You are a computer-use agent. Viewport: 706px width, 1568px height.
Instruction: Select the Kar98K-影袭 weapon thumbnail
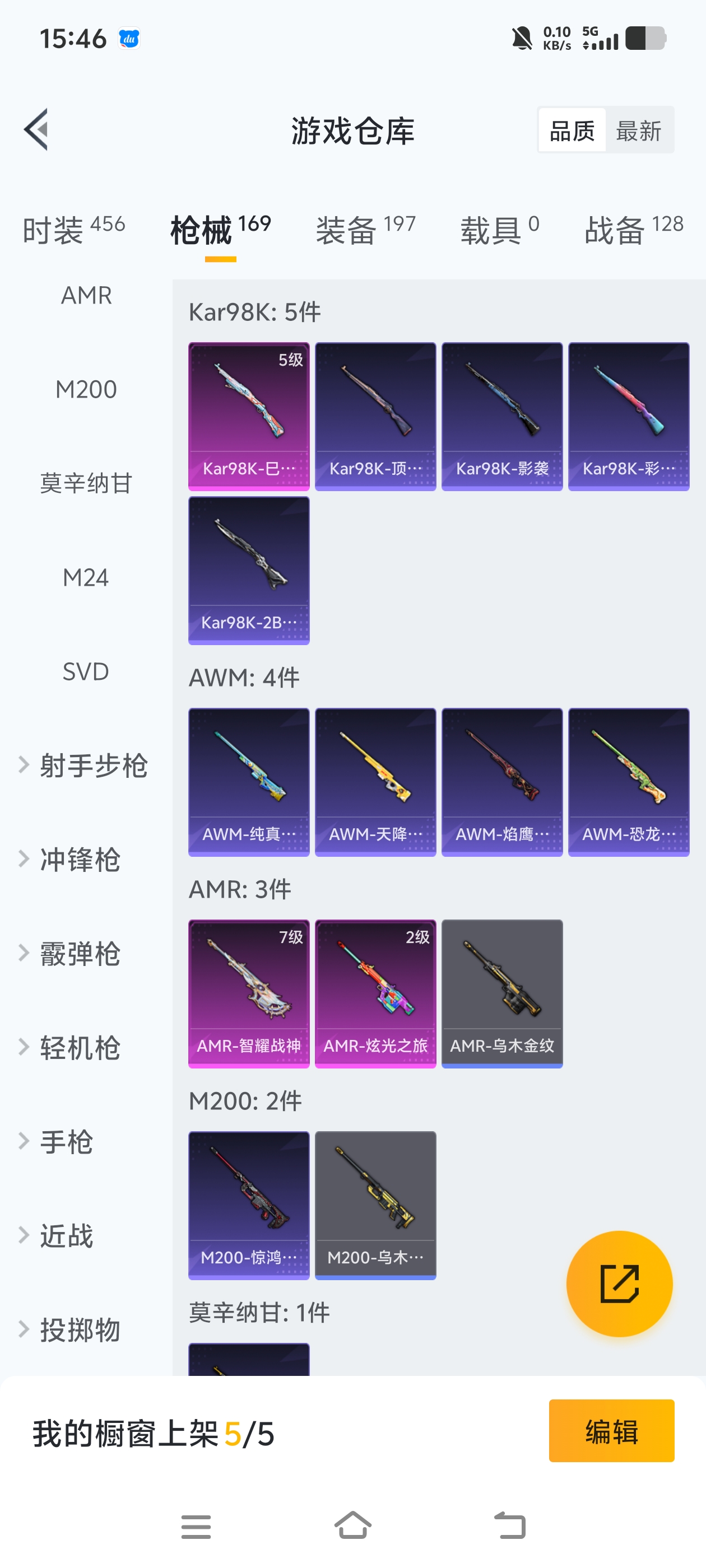click(502, 414)
